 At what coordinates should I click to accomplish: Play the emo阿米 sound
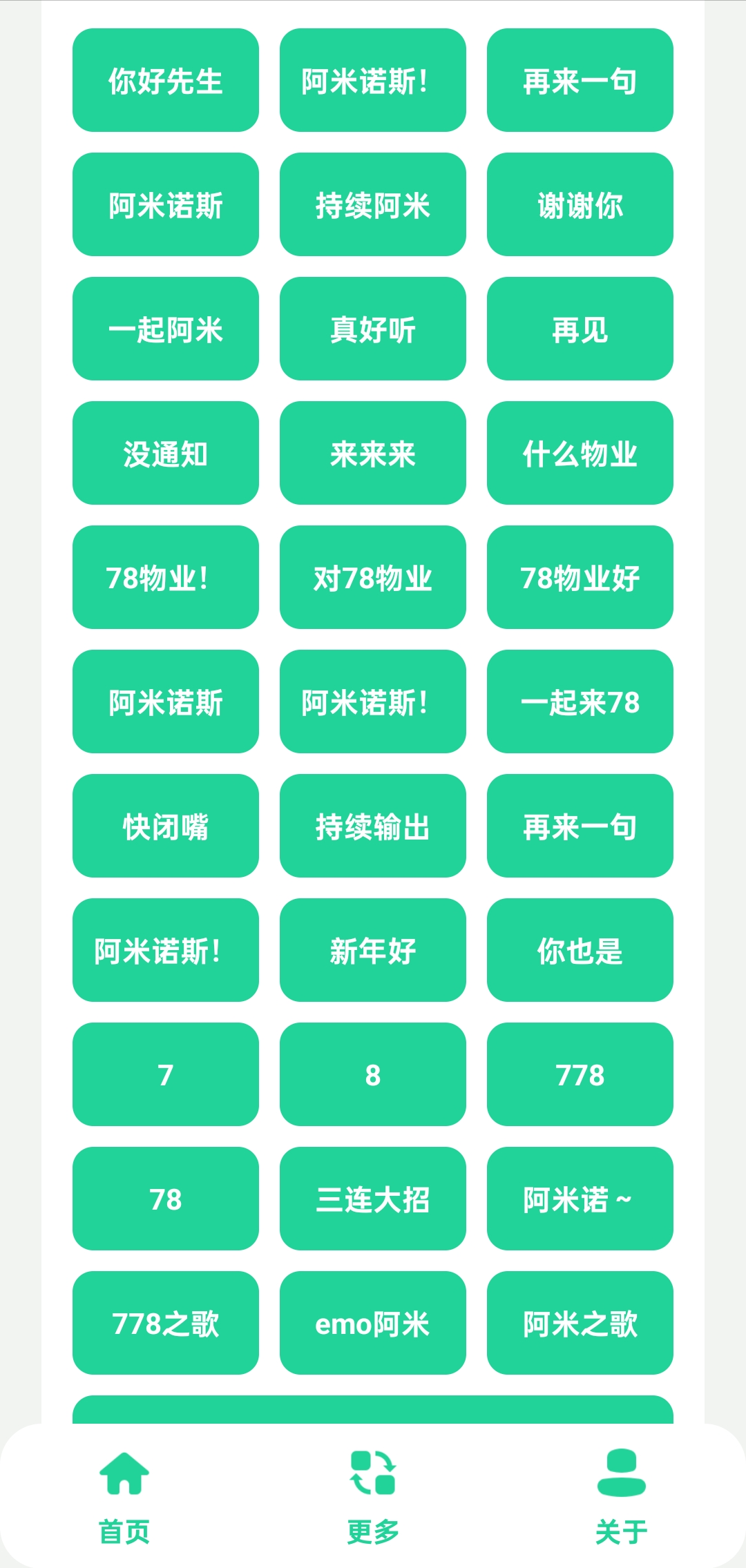[x=372, y=1324]
